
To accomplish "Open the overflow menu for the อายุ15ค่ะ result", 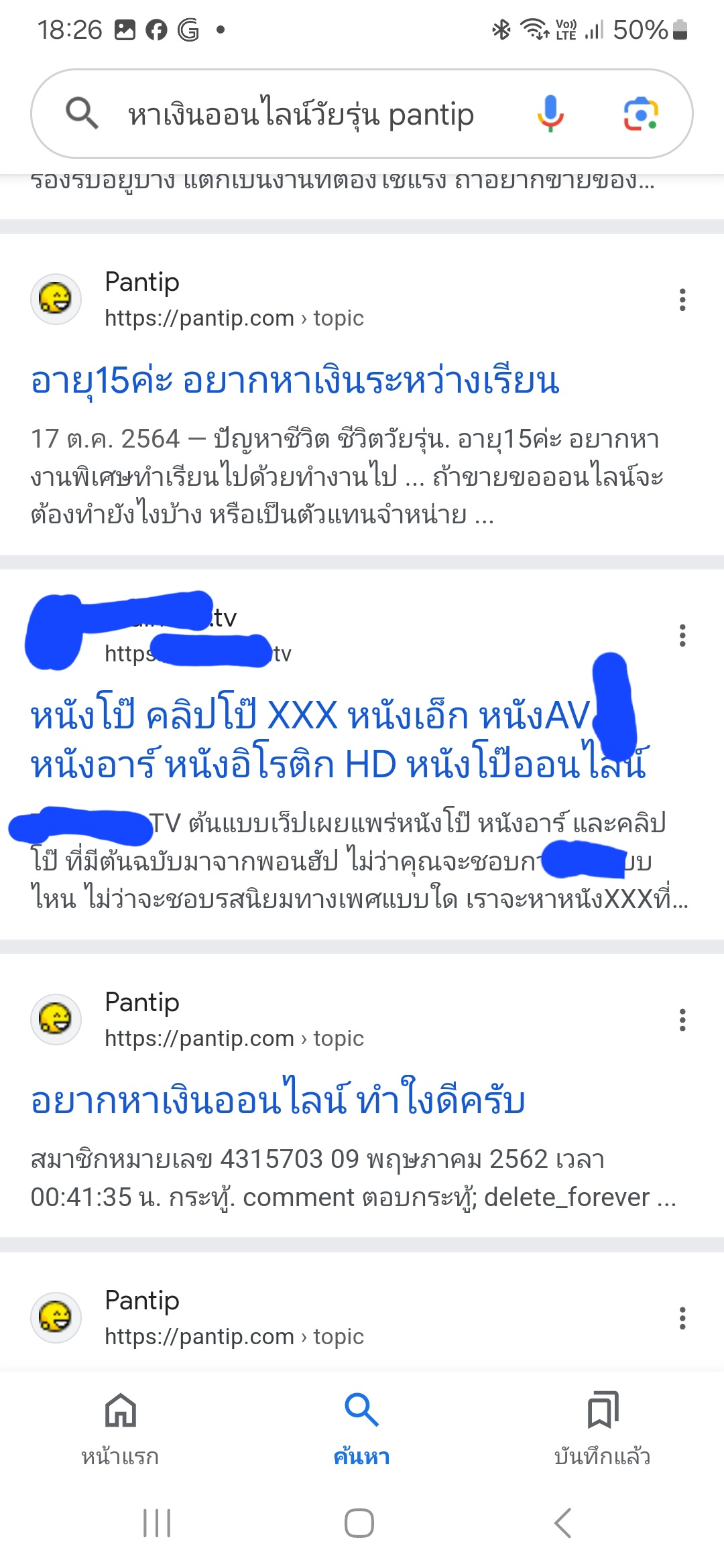I will pyautogui.click(x=682, y=300).
